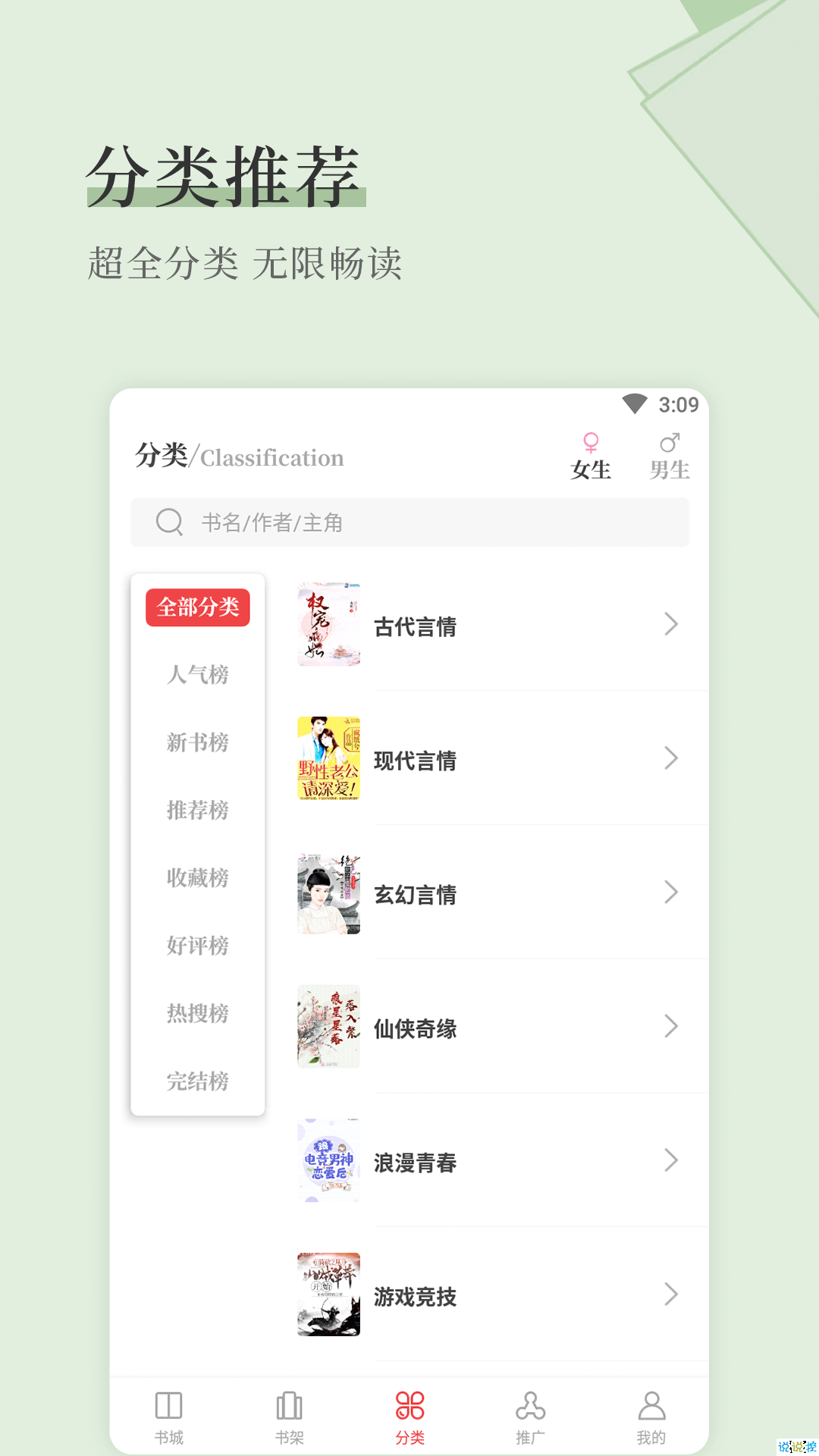Click the search magnifier icon

(168, 522)
